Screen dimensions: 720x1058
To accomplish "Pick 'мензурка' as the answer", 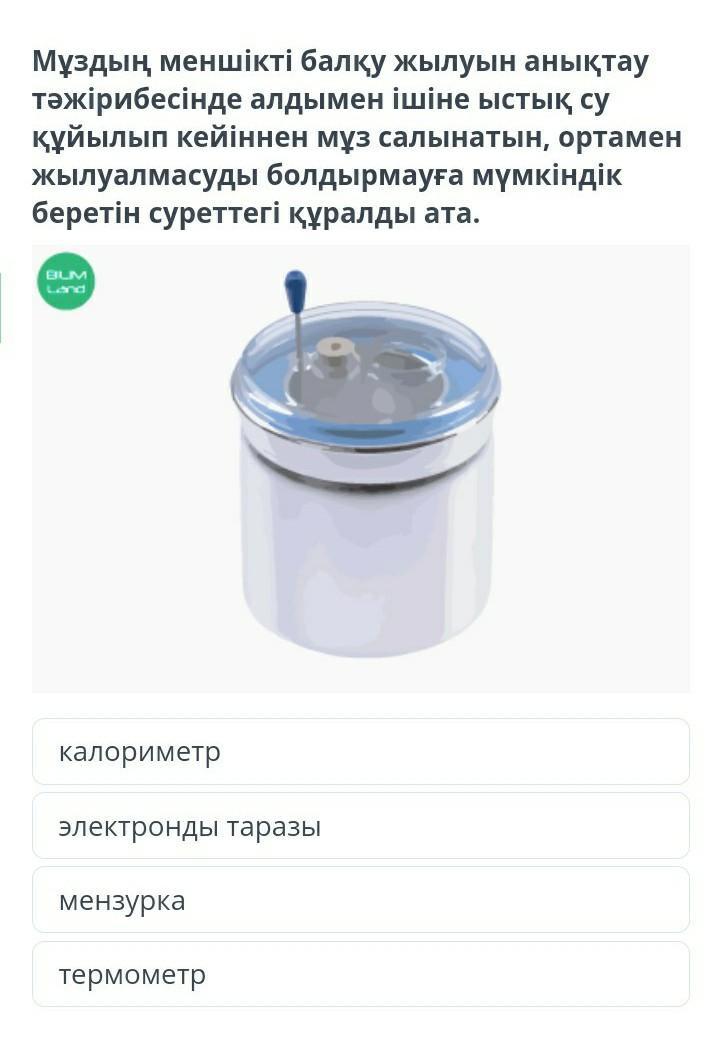I will tap(360, 901).
